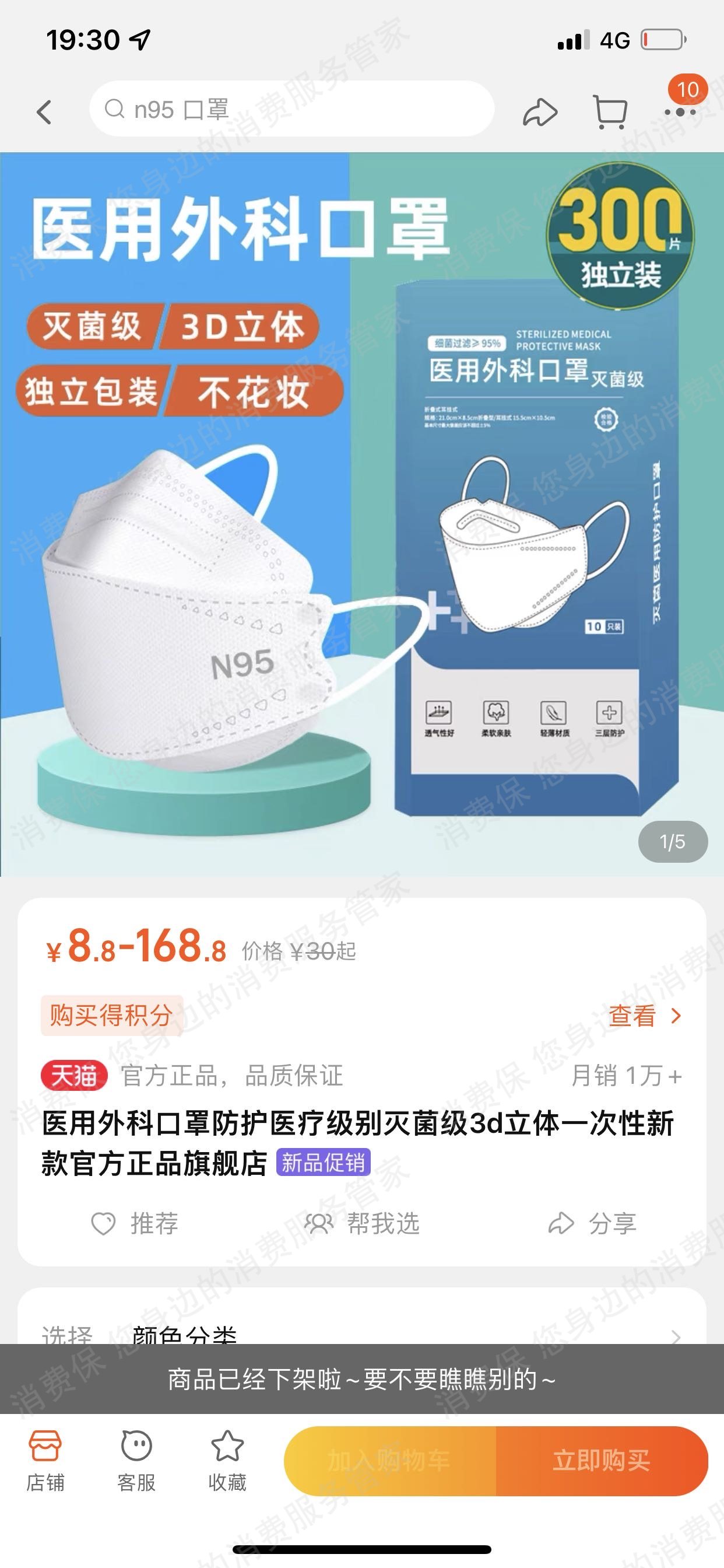Share this product via top share icon
Screen dimensions: 724x1568
pos(540,112)
